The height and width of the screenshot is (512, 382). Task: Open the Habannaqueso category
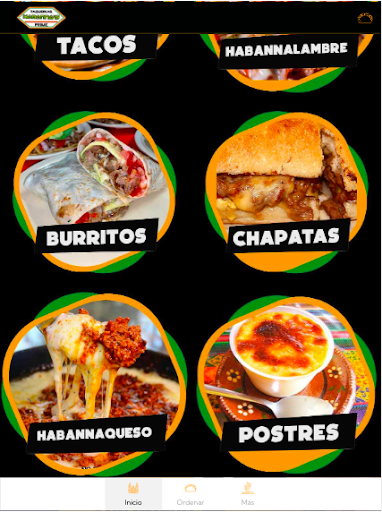click(94, 384)
